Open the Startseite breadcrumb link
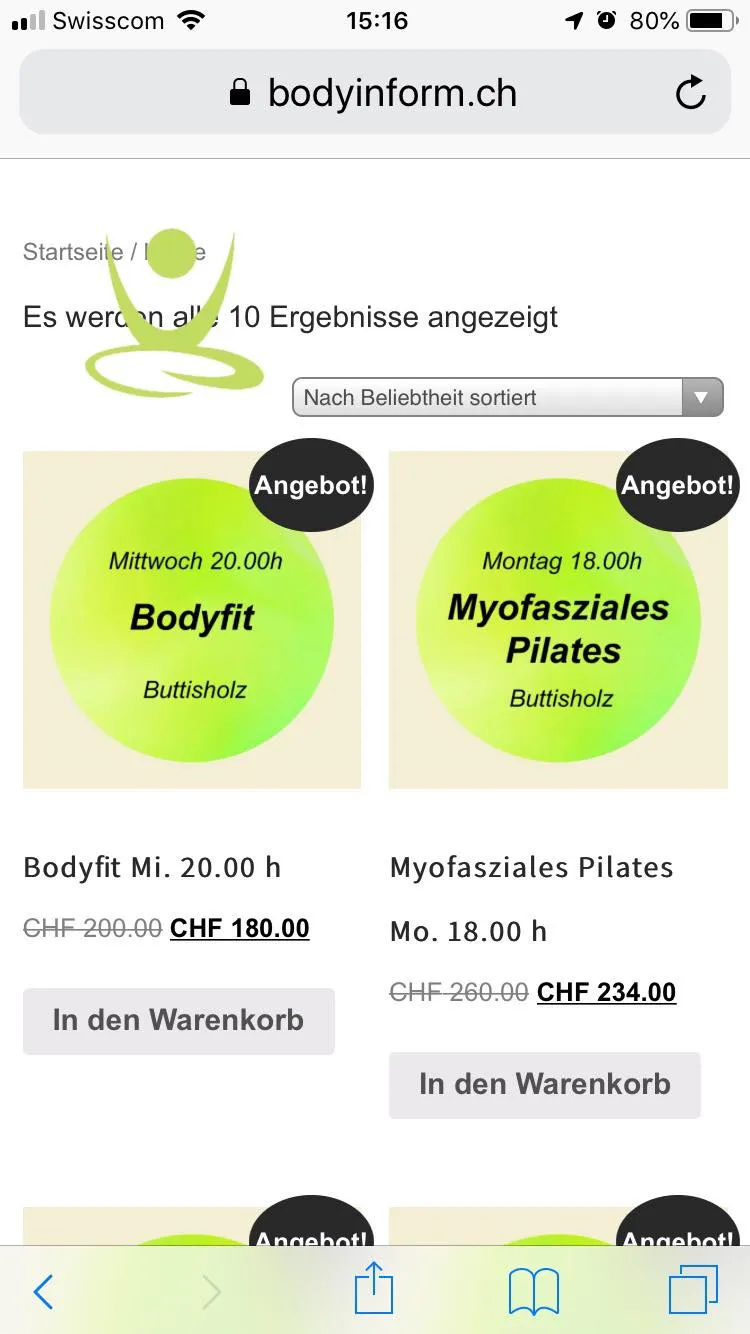The height and width of the screenshot is (1334, 750). [x=72, y=252]
